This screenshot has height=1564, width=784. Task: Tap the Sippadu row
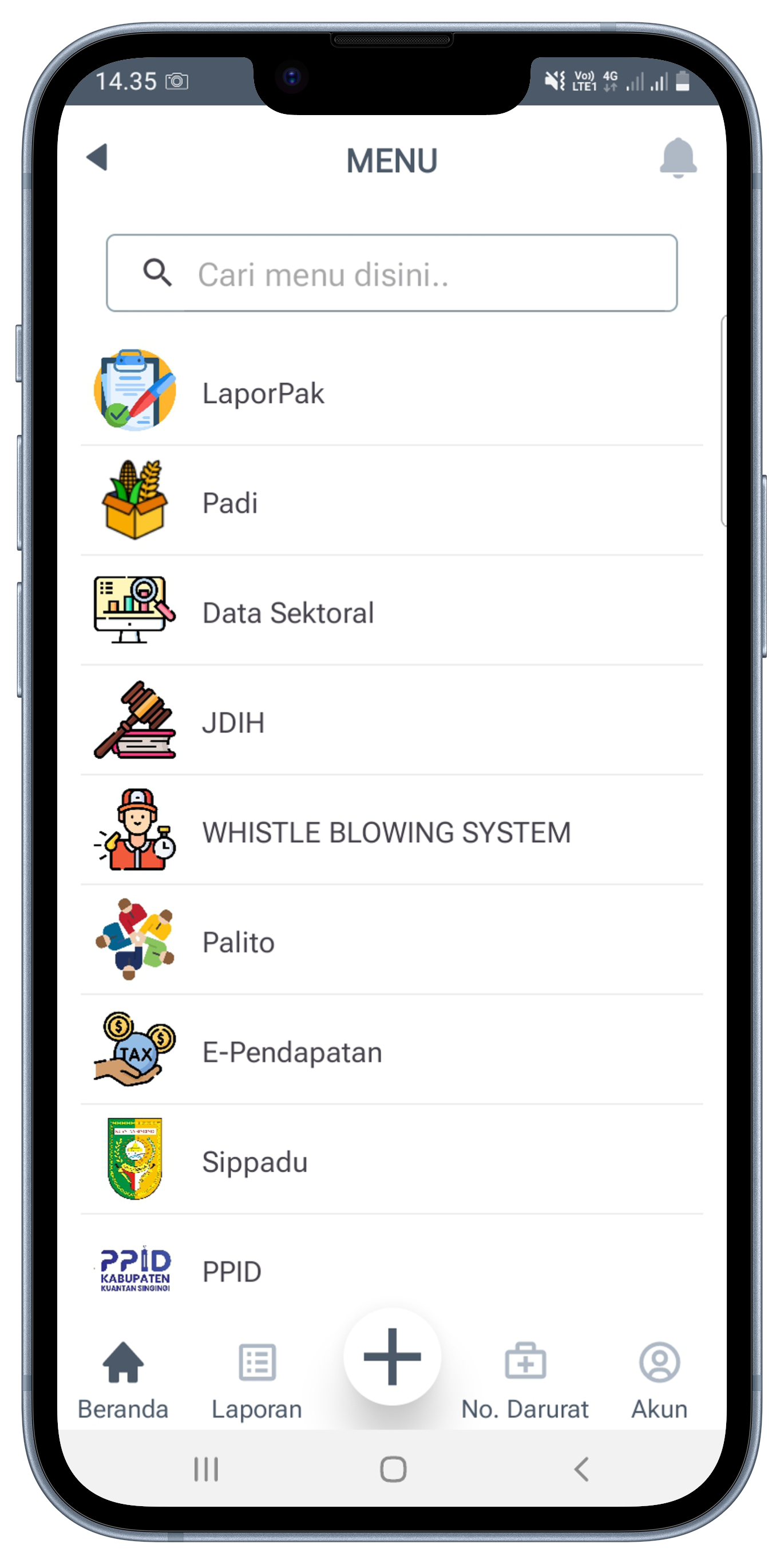391,1162
